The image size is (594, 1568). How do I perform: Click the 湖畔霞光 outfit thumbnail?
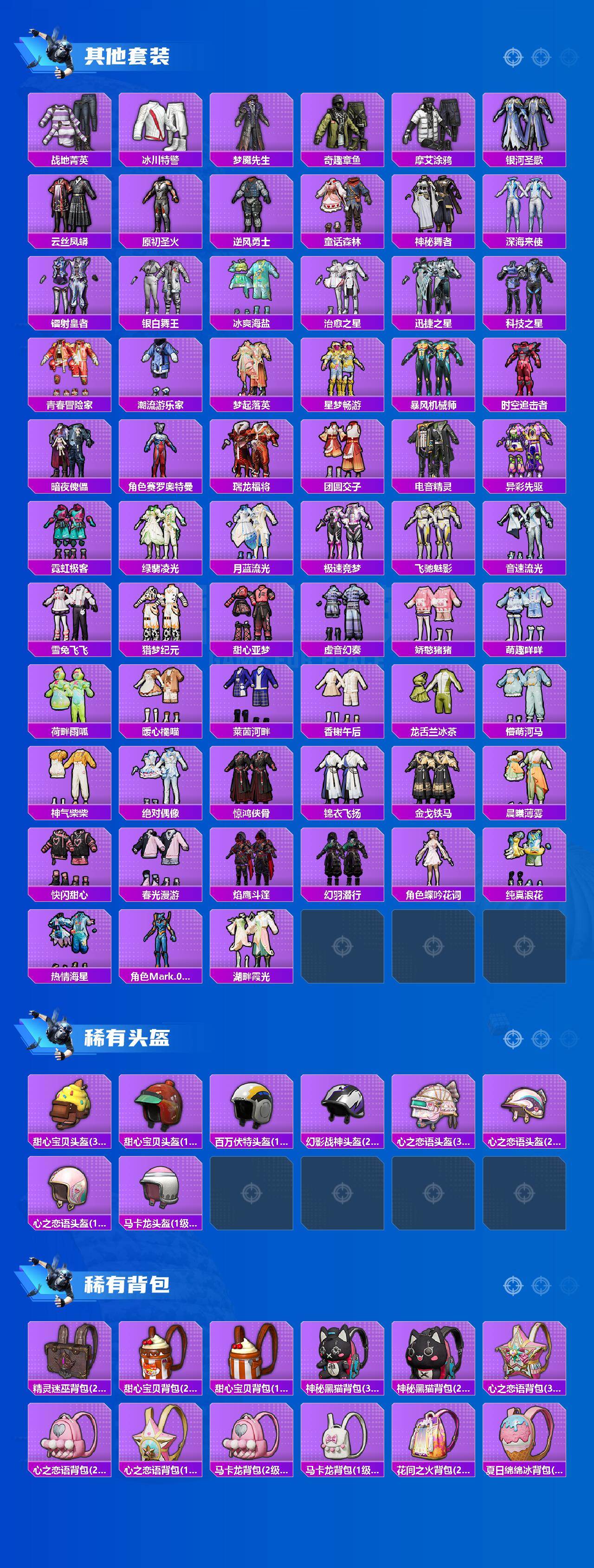pyautogui.click(x=252, y=946)
